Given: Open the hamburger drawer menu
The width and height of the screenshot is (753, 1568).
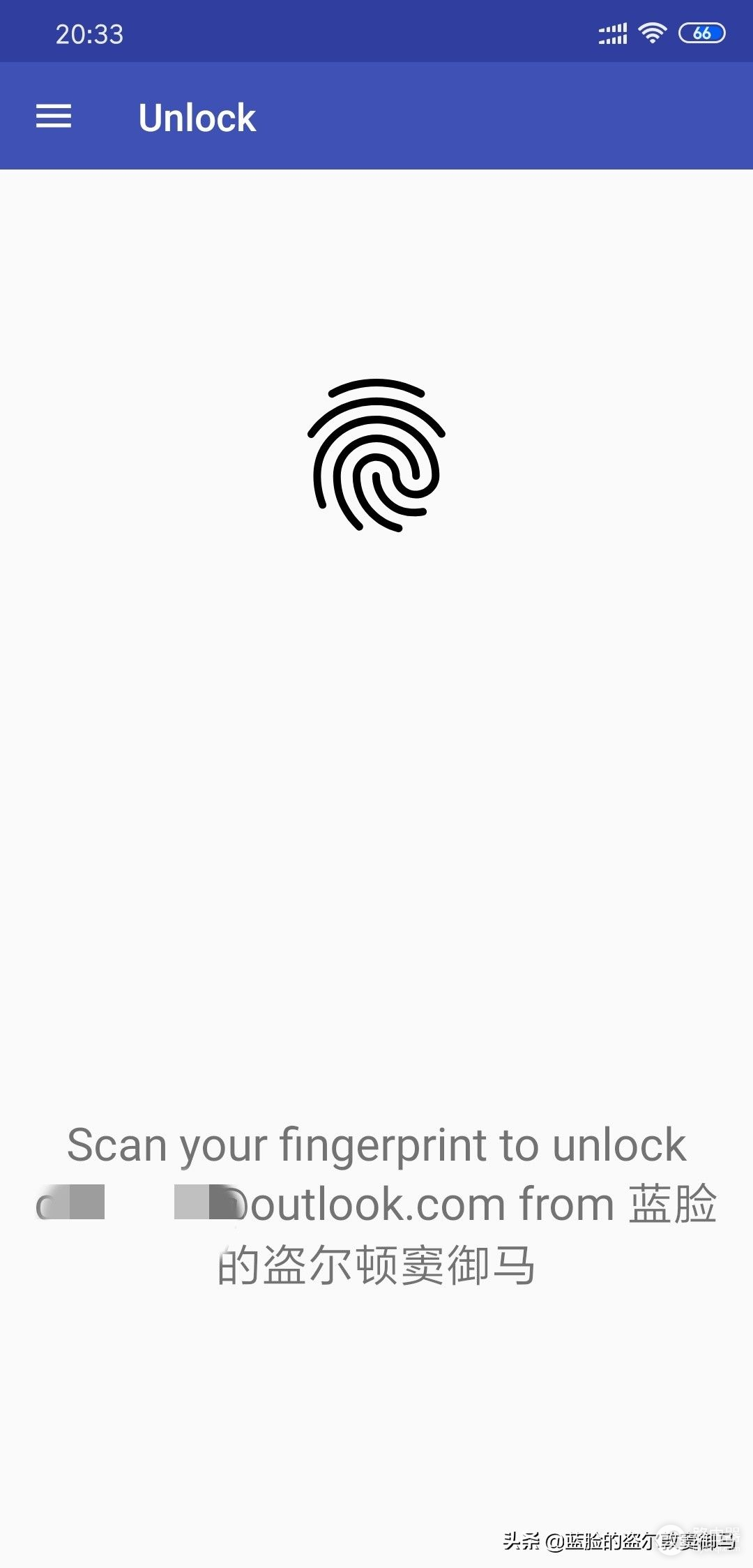Looking at the screenshot, I should click(54, 116).
